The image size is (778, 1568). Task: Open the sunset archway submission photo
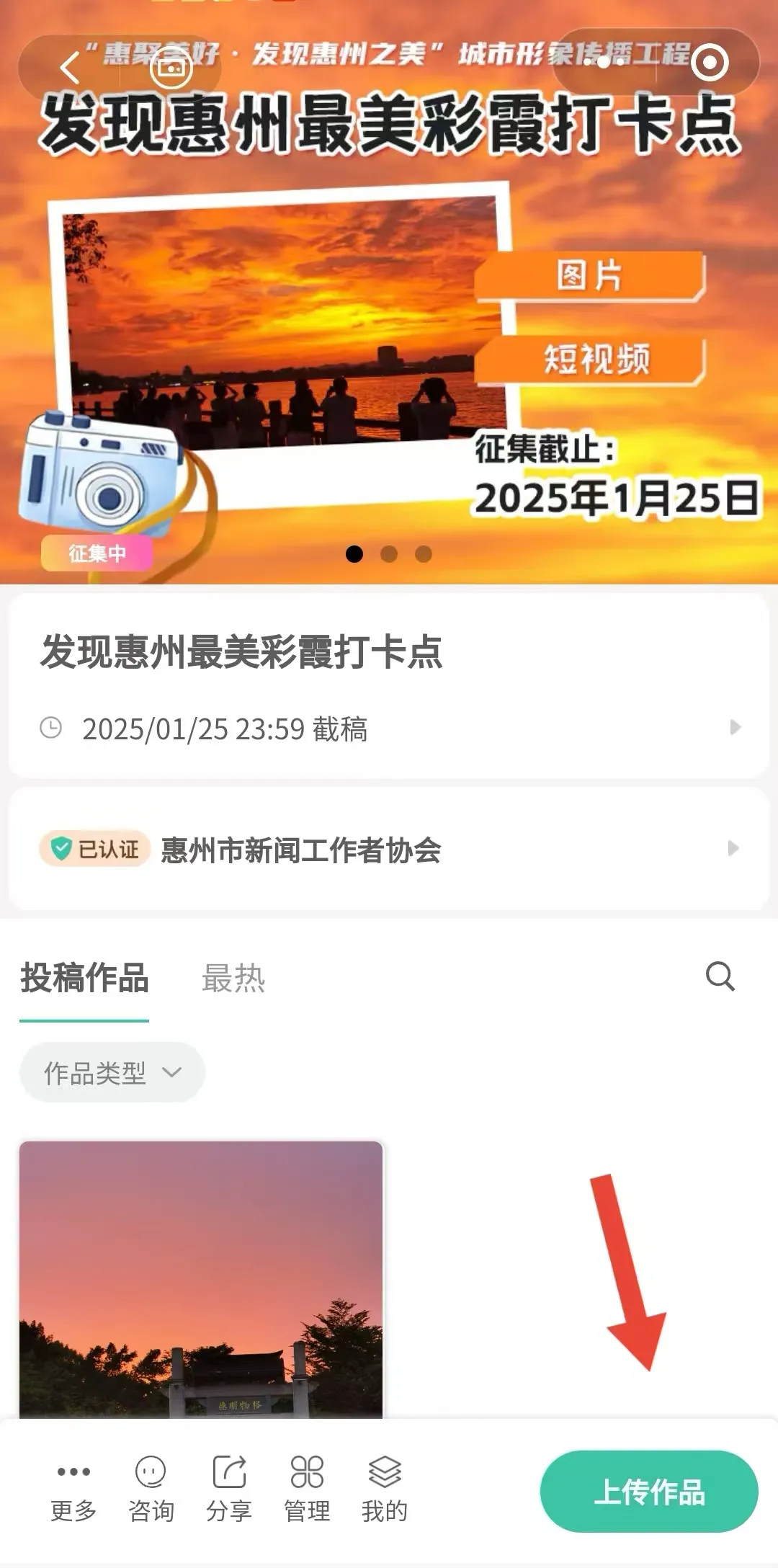[201, 1279]
